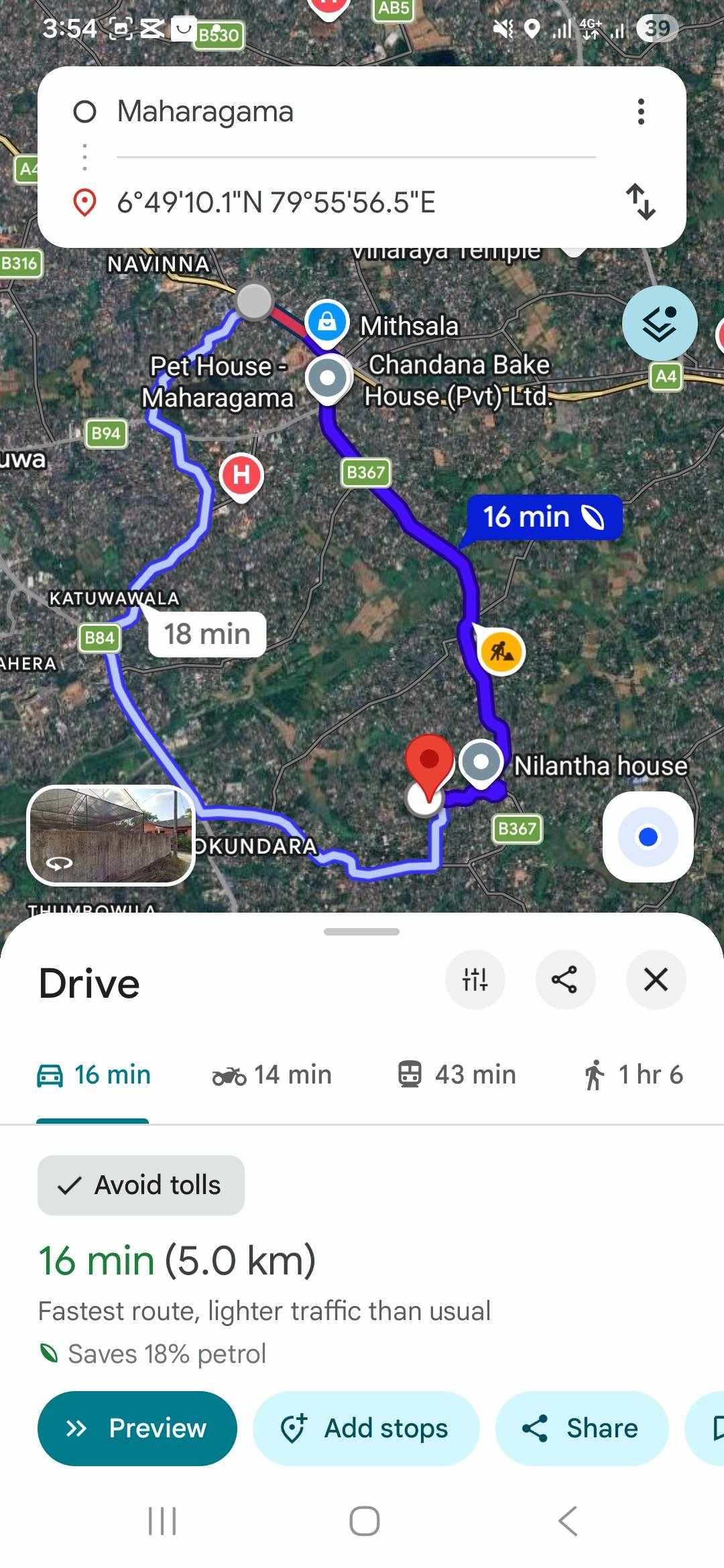The width and height of the screenshot is (724, 1568).
Task: Open the overflow menu in directions card
Action: coord(641,112)
